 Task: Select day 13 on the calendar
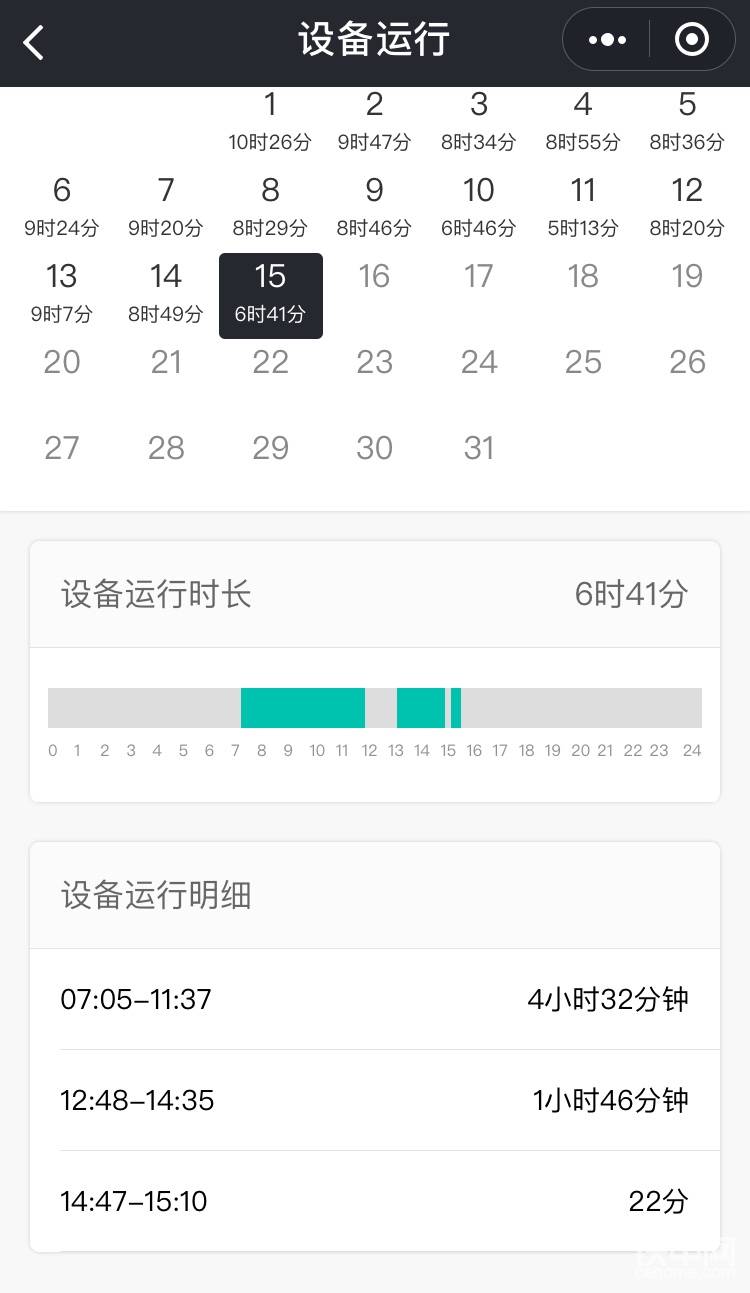pos(62,295)
